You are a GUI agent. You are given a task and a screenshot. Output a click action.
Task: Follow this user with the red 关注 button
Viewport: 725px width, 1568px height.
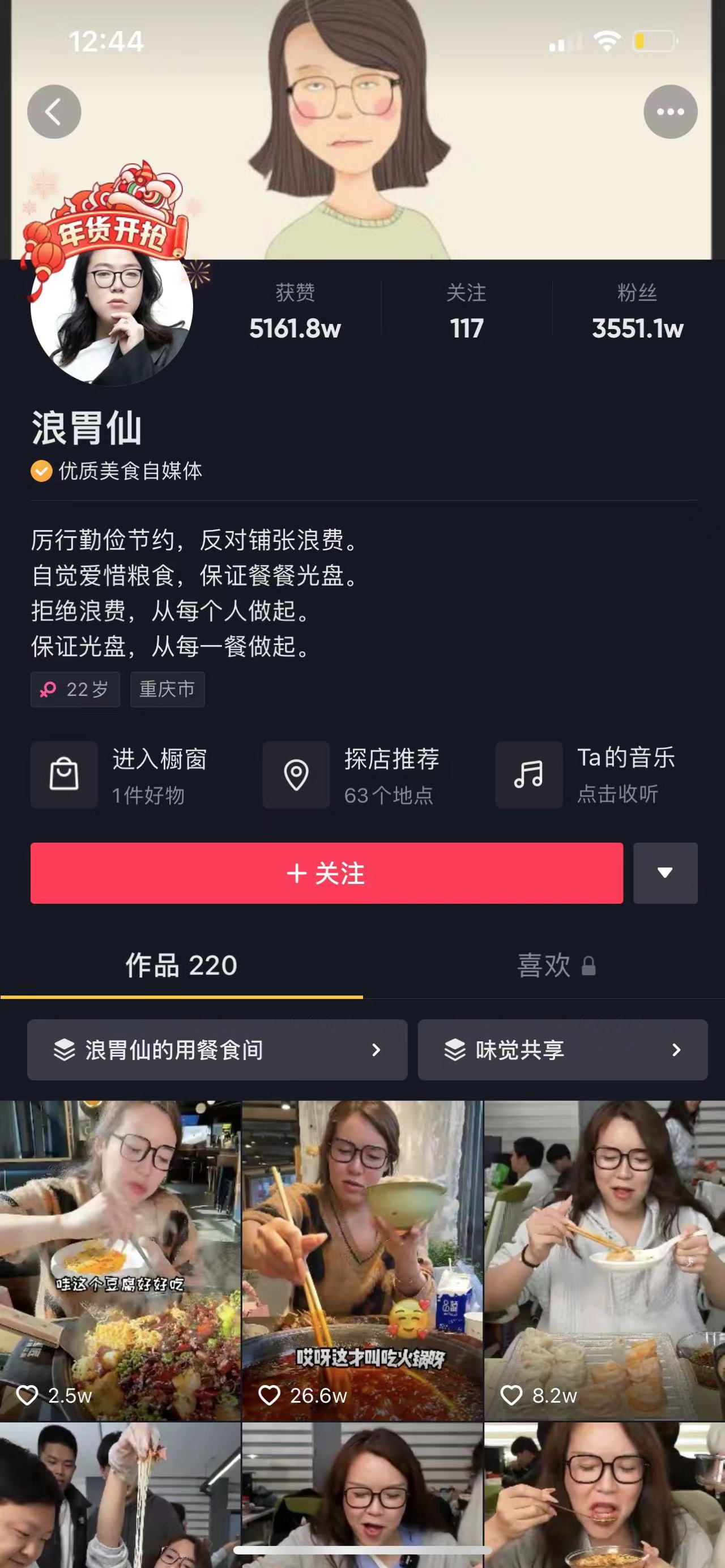(x=326, y=873)
